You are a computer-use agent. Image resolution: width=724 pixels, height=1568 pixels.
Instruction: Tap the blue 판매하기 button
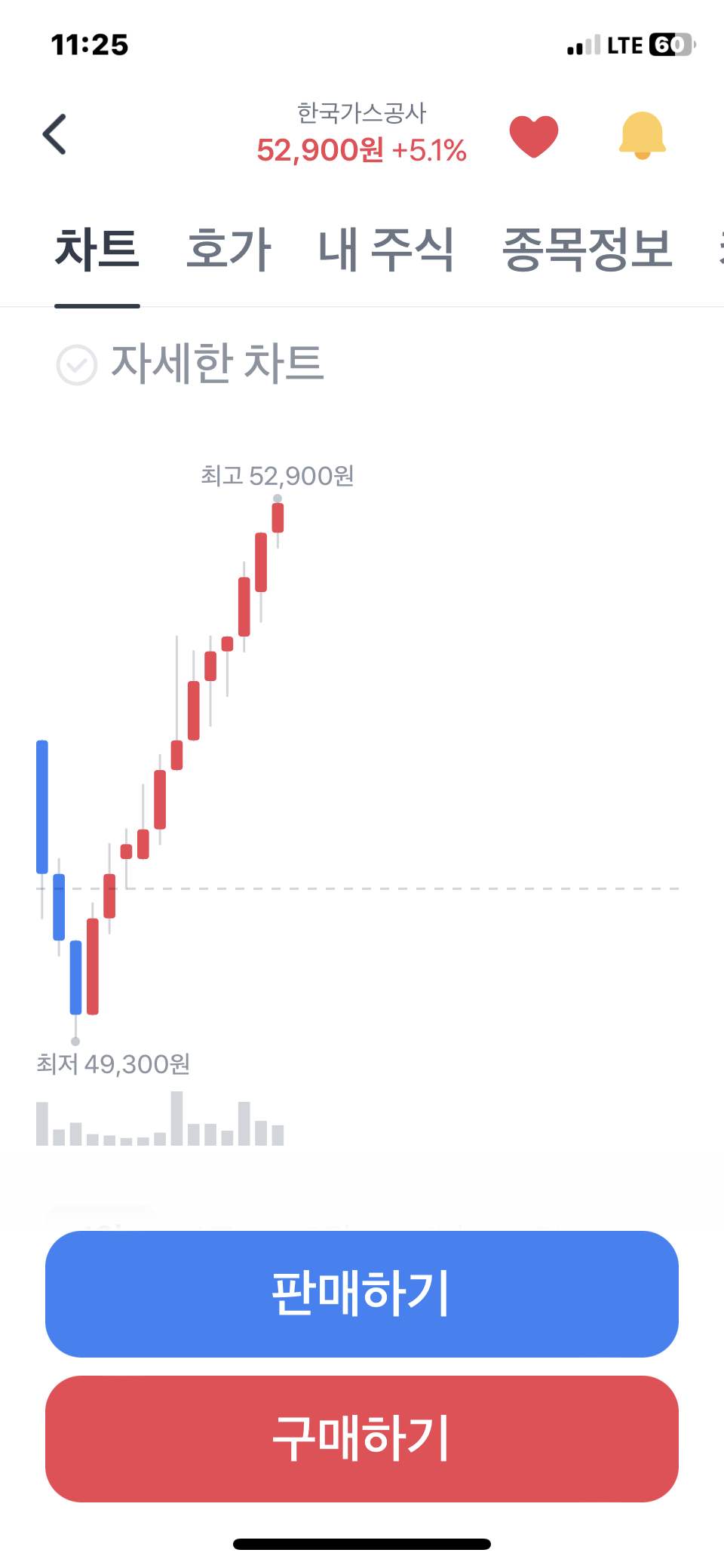362,1293
